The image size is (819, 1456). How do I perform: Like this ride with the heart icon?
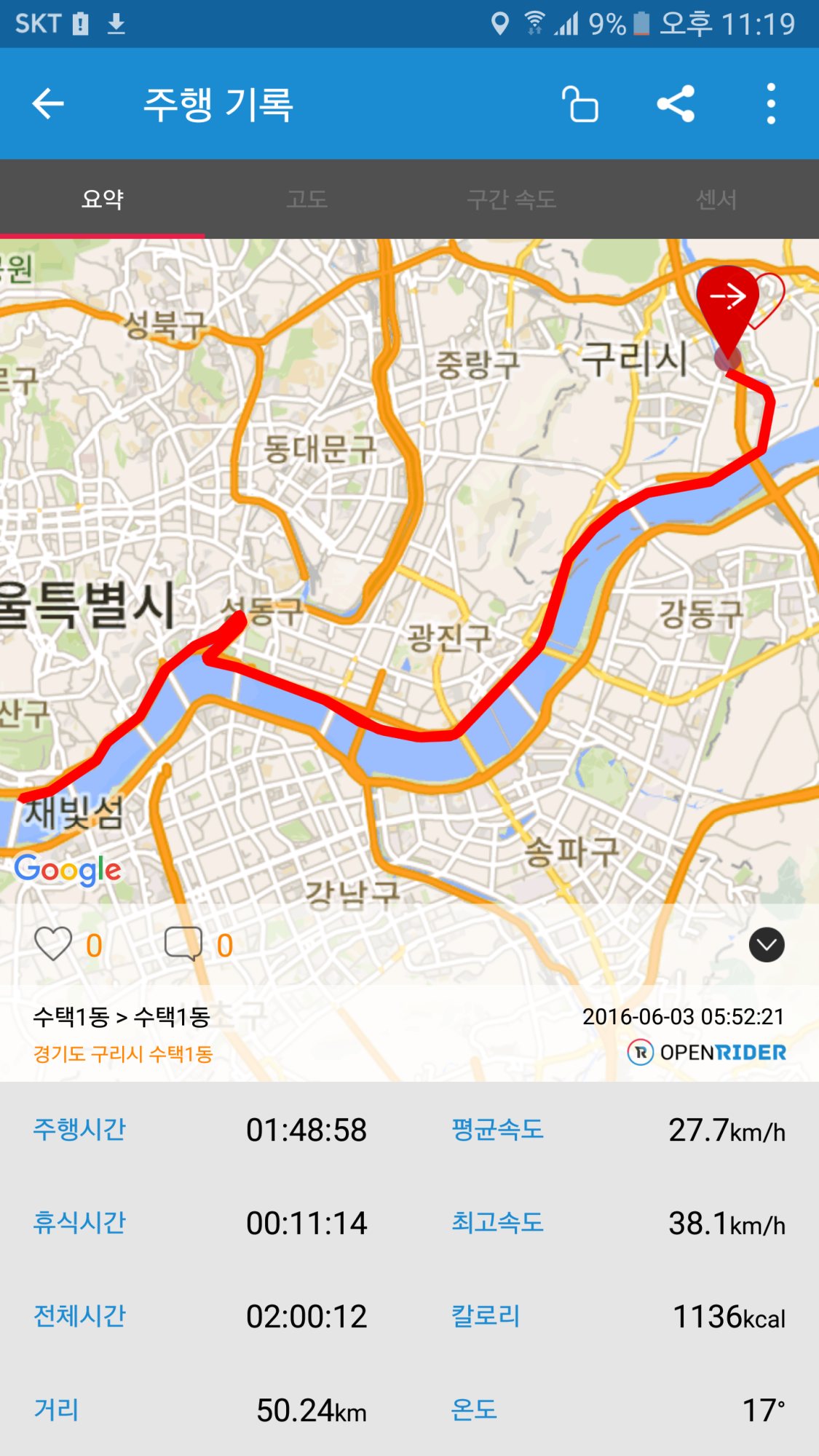point(53,944)
